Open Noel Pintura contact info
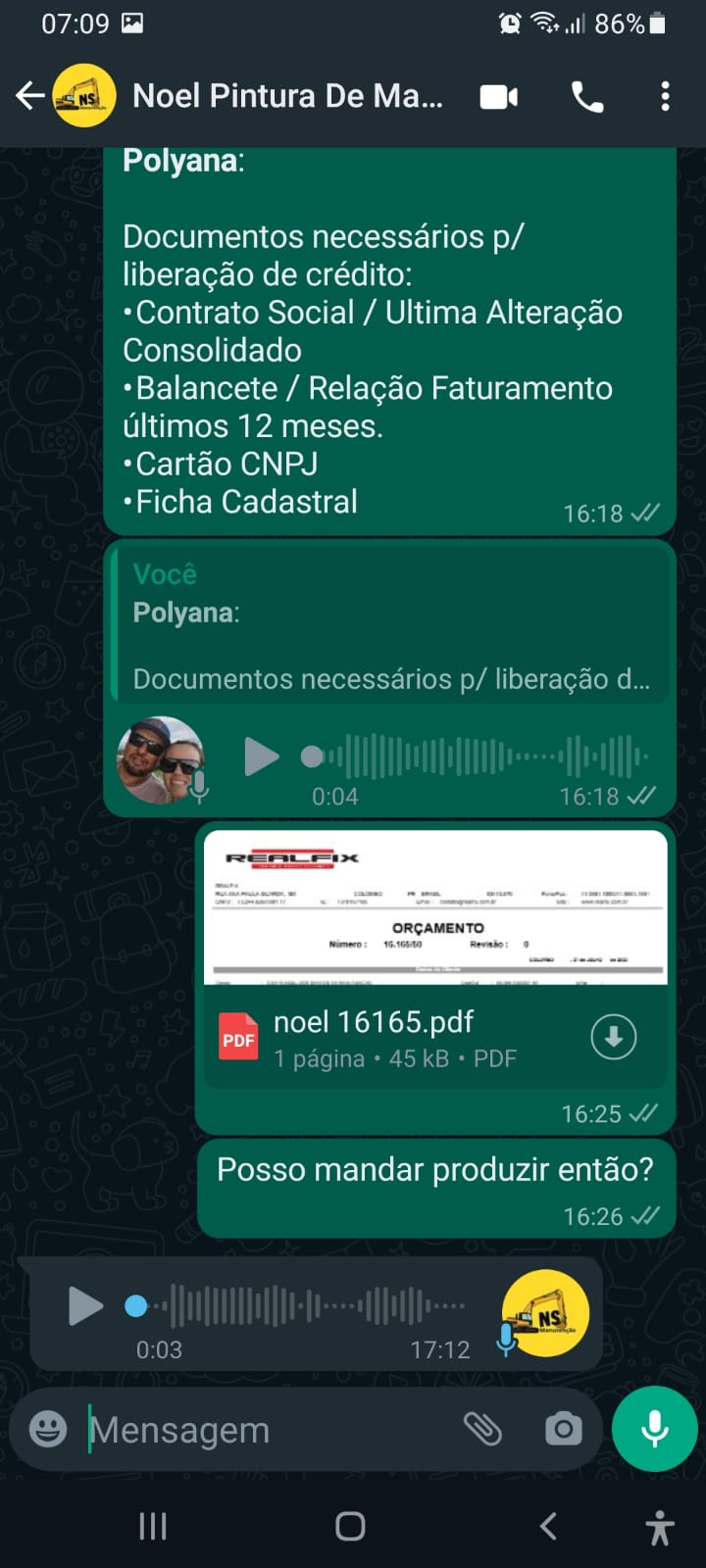The image size is (706, 1568). tap(286, 96)
